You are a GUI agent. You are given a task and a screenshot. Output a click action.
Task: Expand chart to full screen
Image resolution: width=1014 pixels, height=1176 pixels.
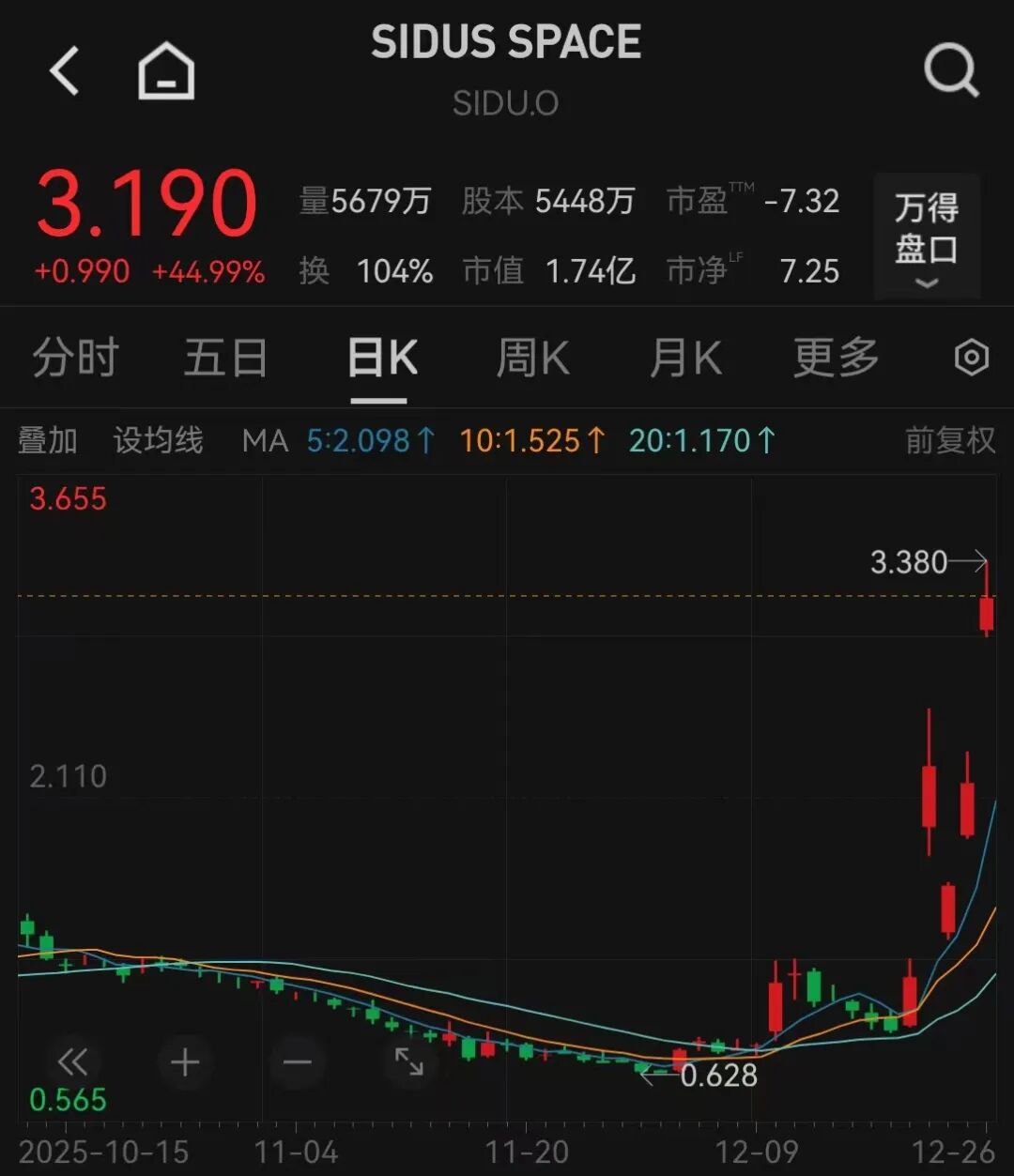409,1062
